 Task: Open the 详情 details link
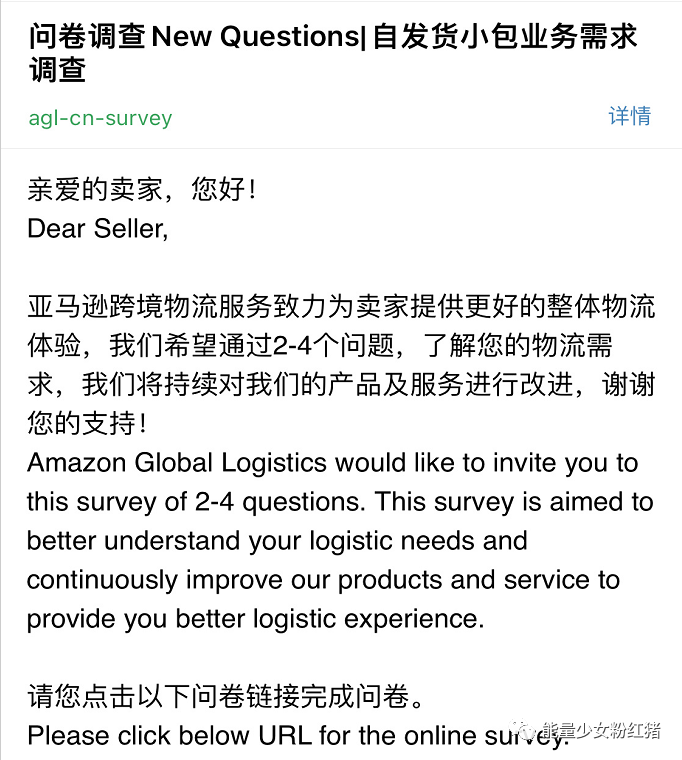(x=629, y=116)
